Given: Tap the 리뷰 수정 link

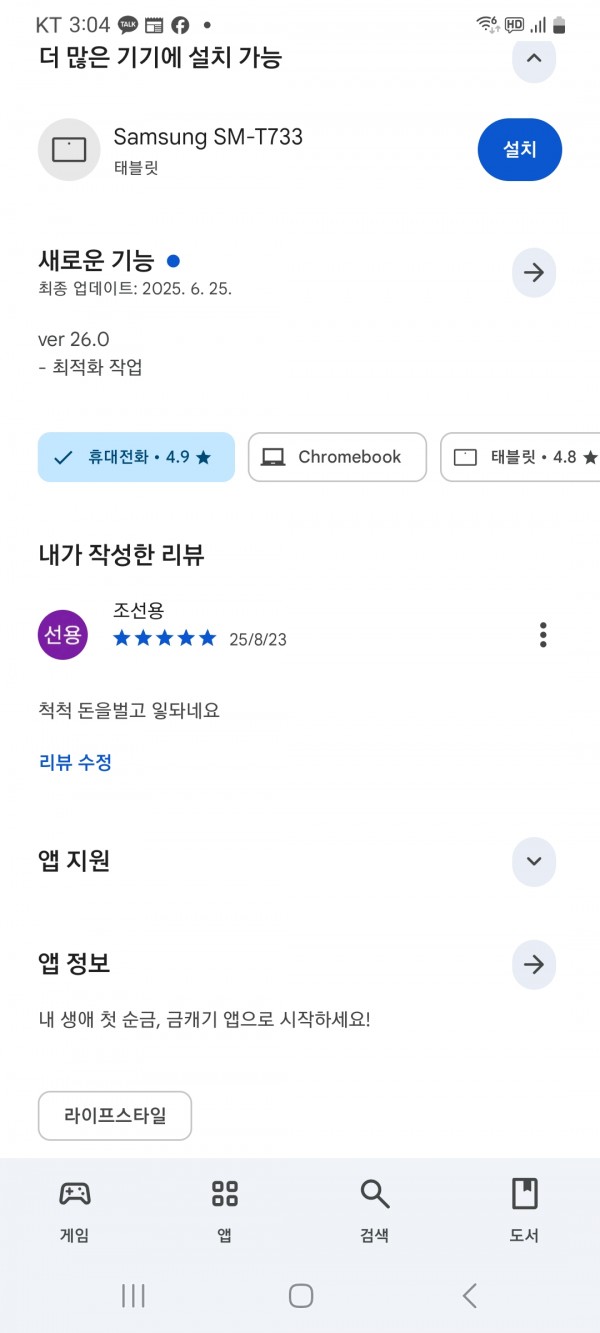Looking at the screenshot, I should coord(75,762).
